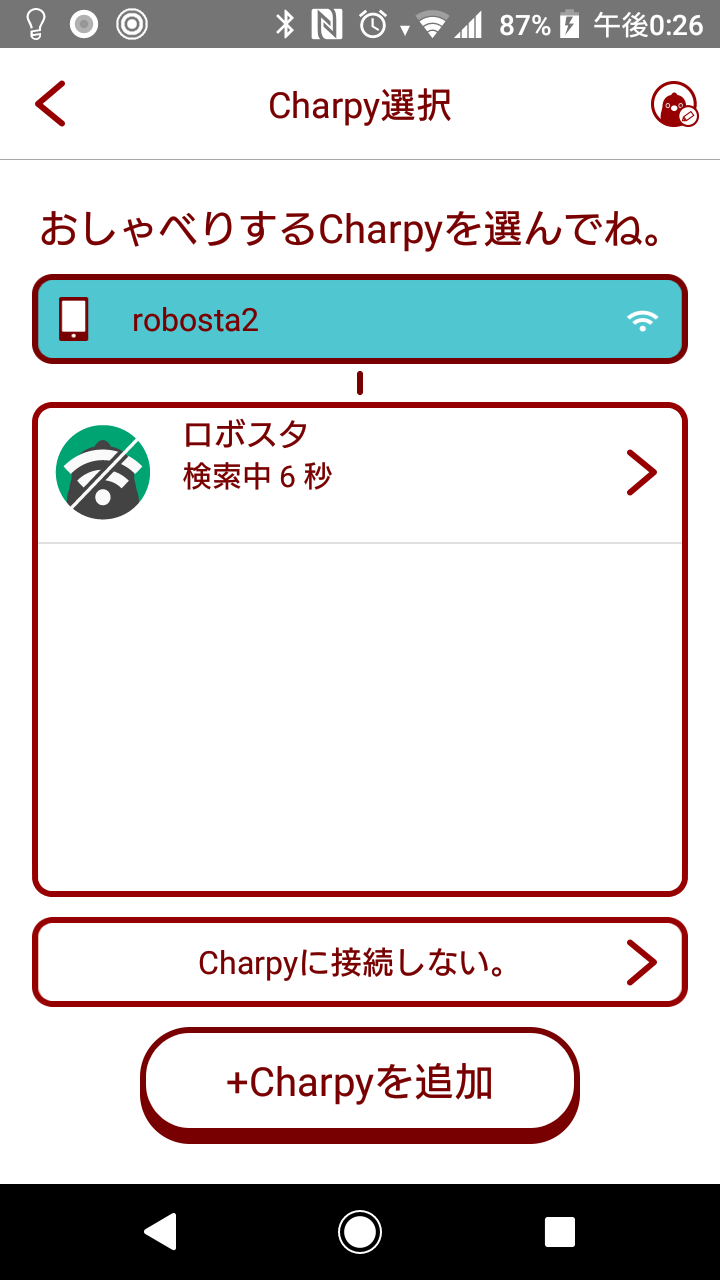Open the ロボスタ Charpy entry
Screen dimensions: 720x1280
[x=360, y=473]
